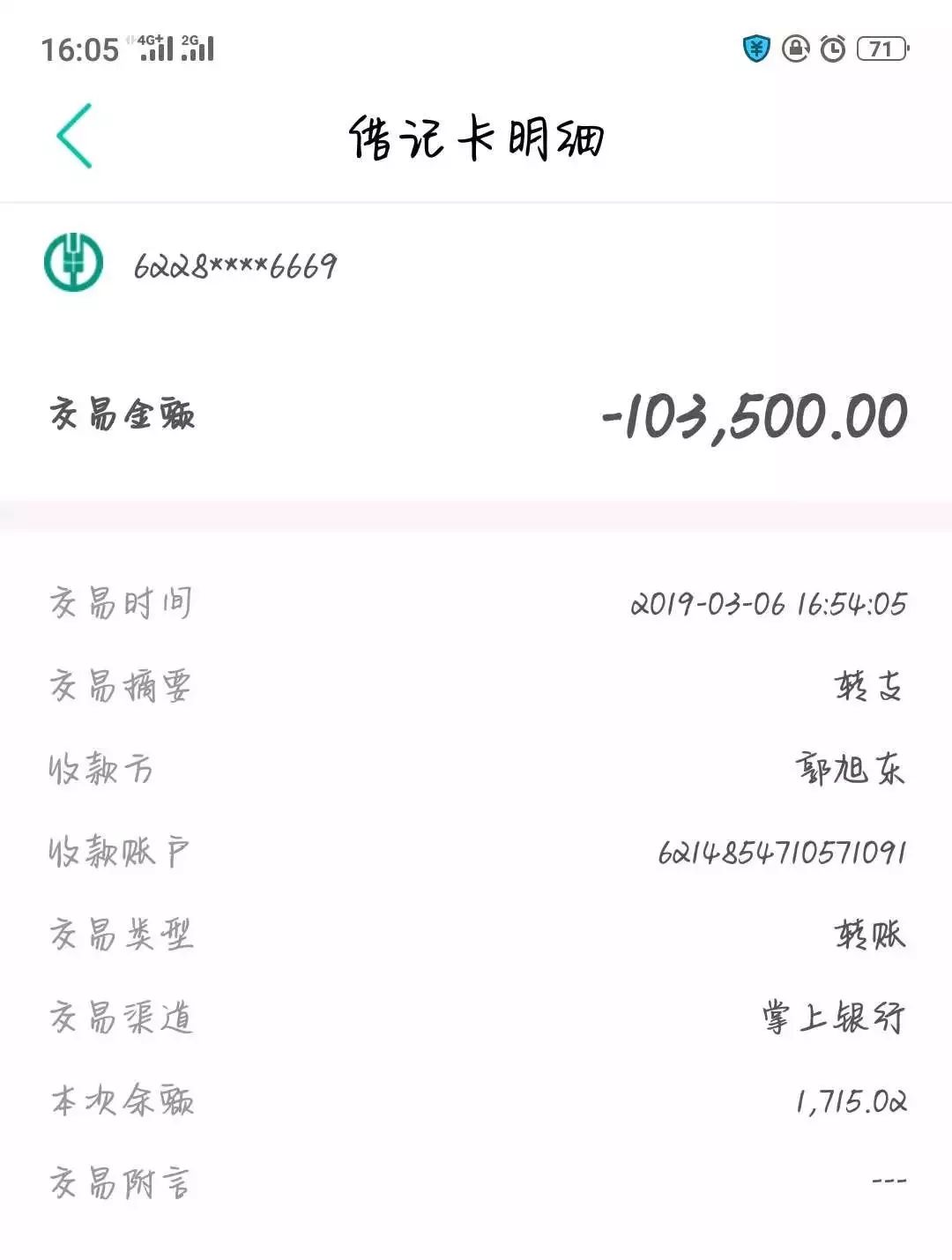This screenshot has height=1260, width=952.
Task: Tap the 交易渠道 row labeled 掌上银行
Action: pos(831,1018)
